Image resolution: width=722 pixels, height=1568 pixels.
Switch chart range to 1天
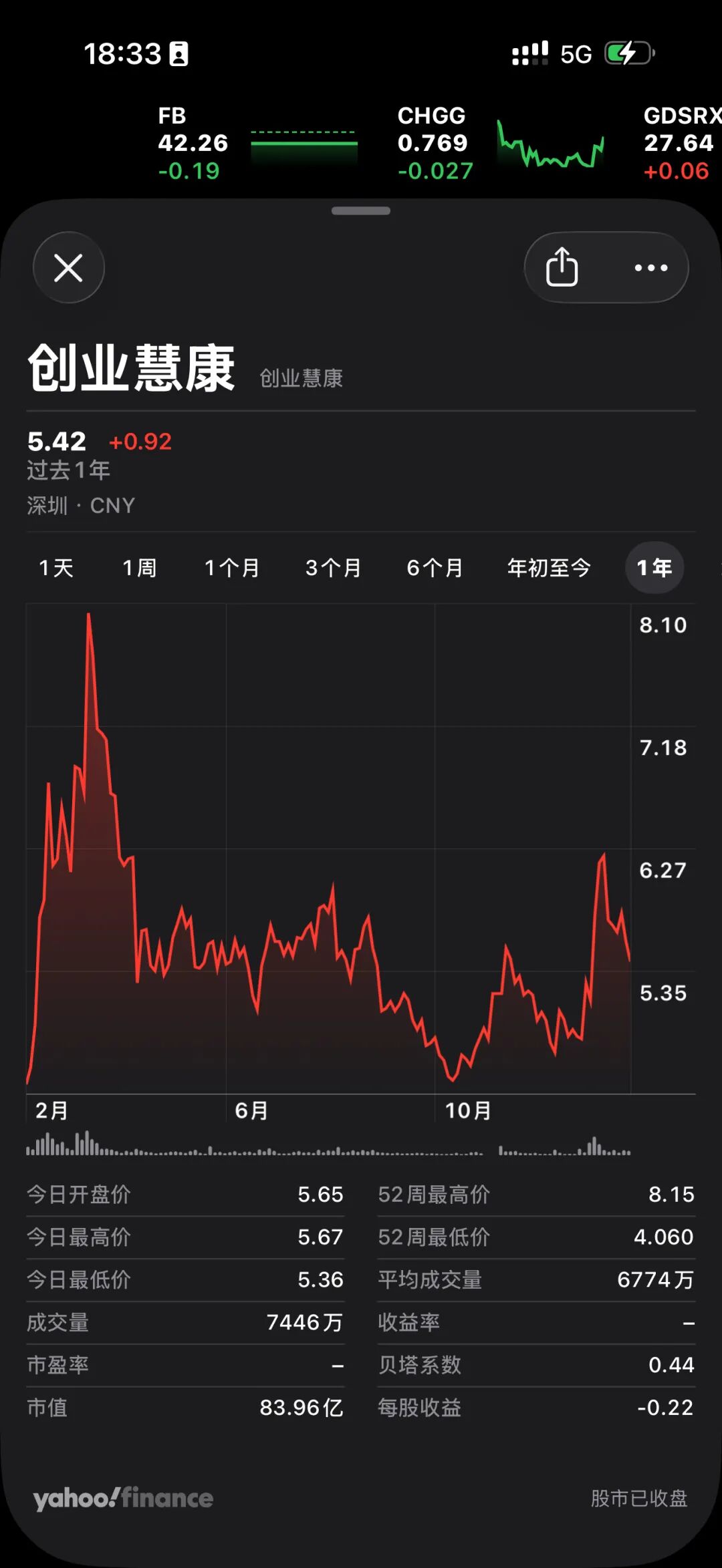(x=56, y=568)
